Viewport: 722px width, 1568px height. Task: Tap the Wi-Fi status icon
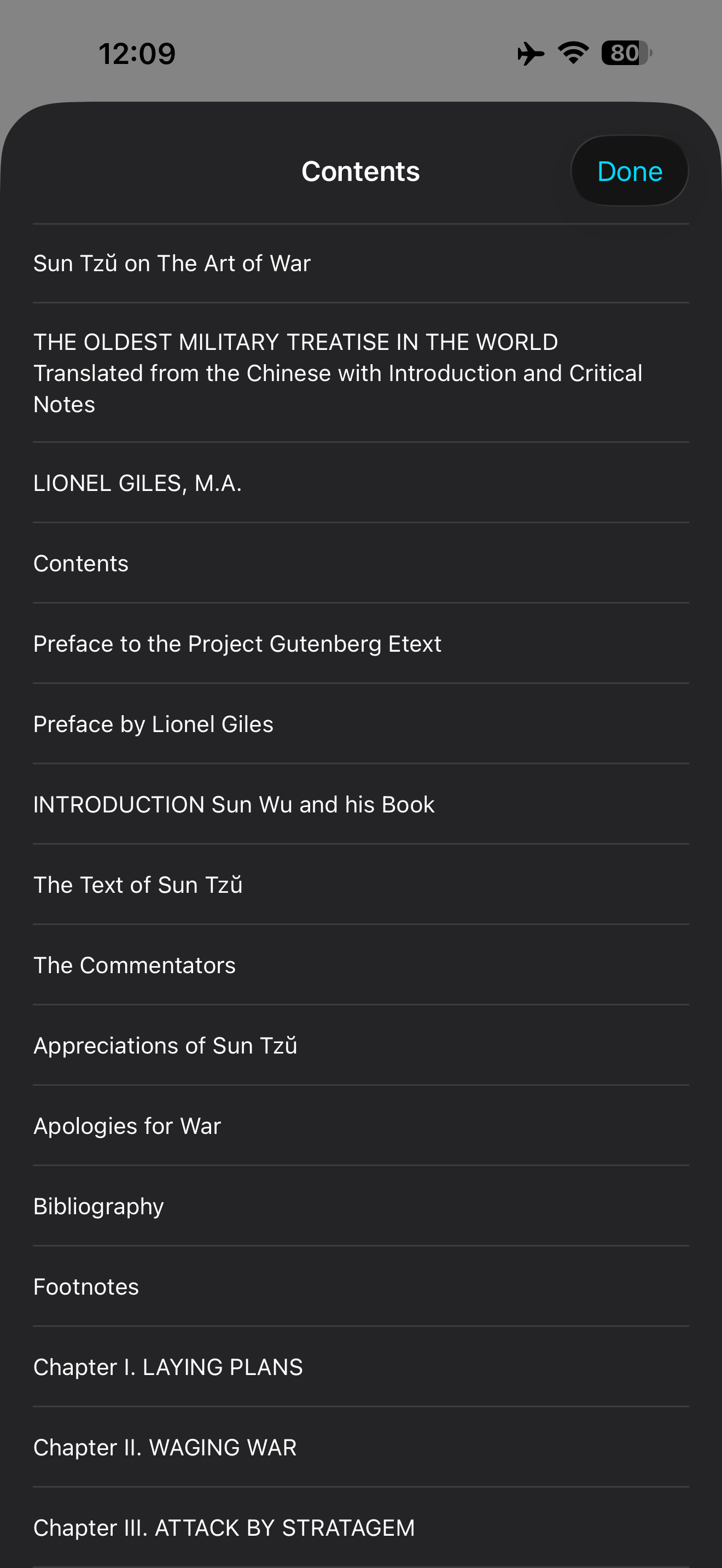(x=571, y=53)
